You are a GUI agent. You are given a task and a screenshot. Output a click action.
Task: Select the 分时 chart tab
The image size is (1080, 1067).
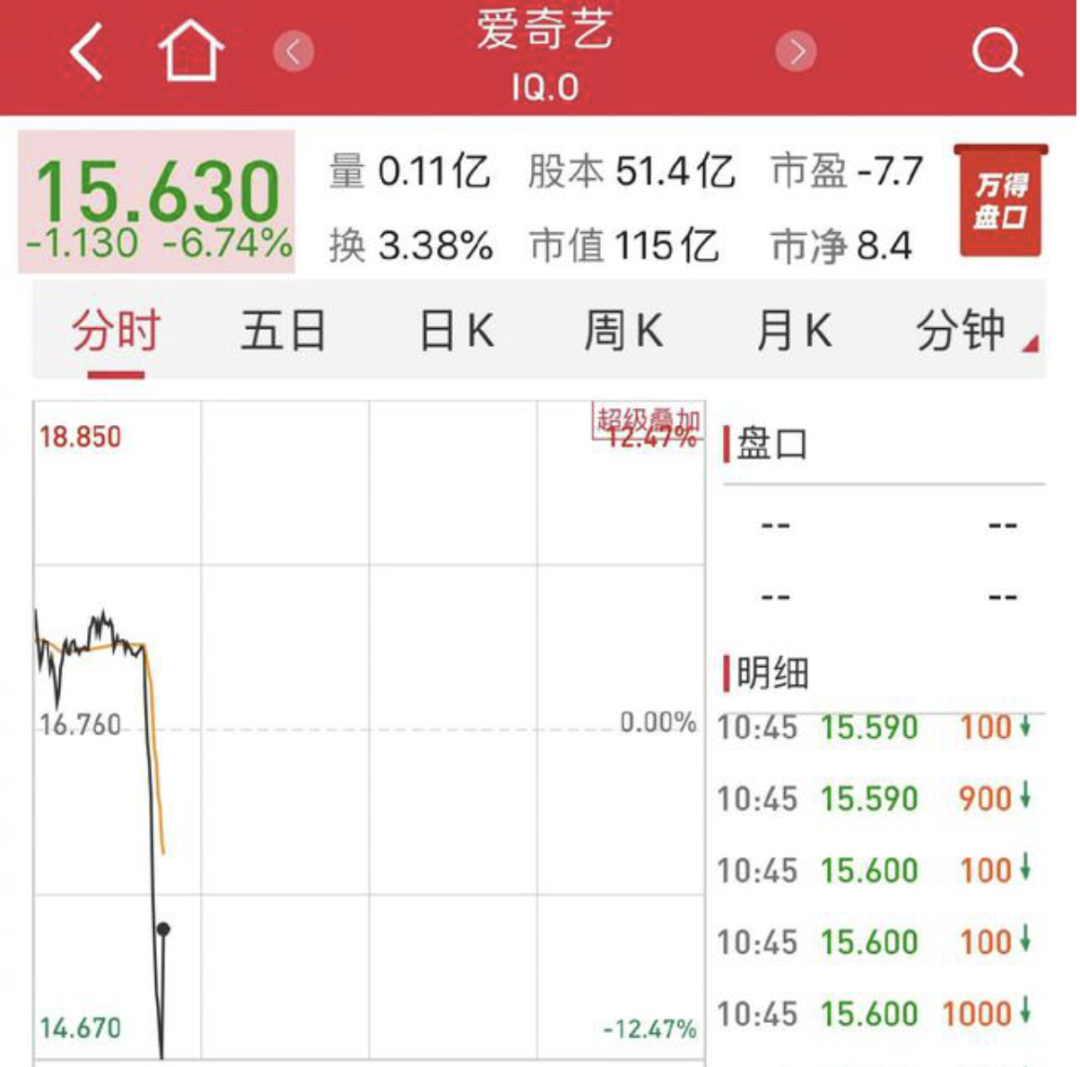click(x=115, y=332)
